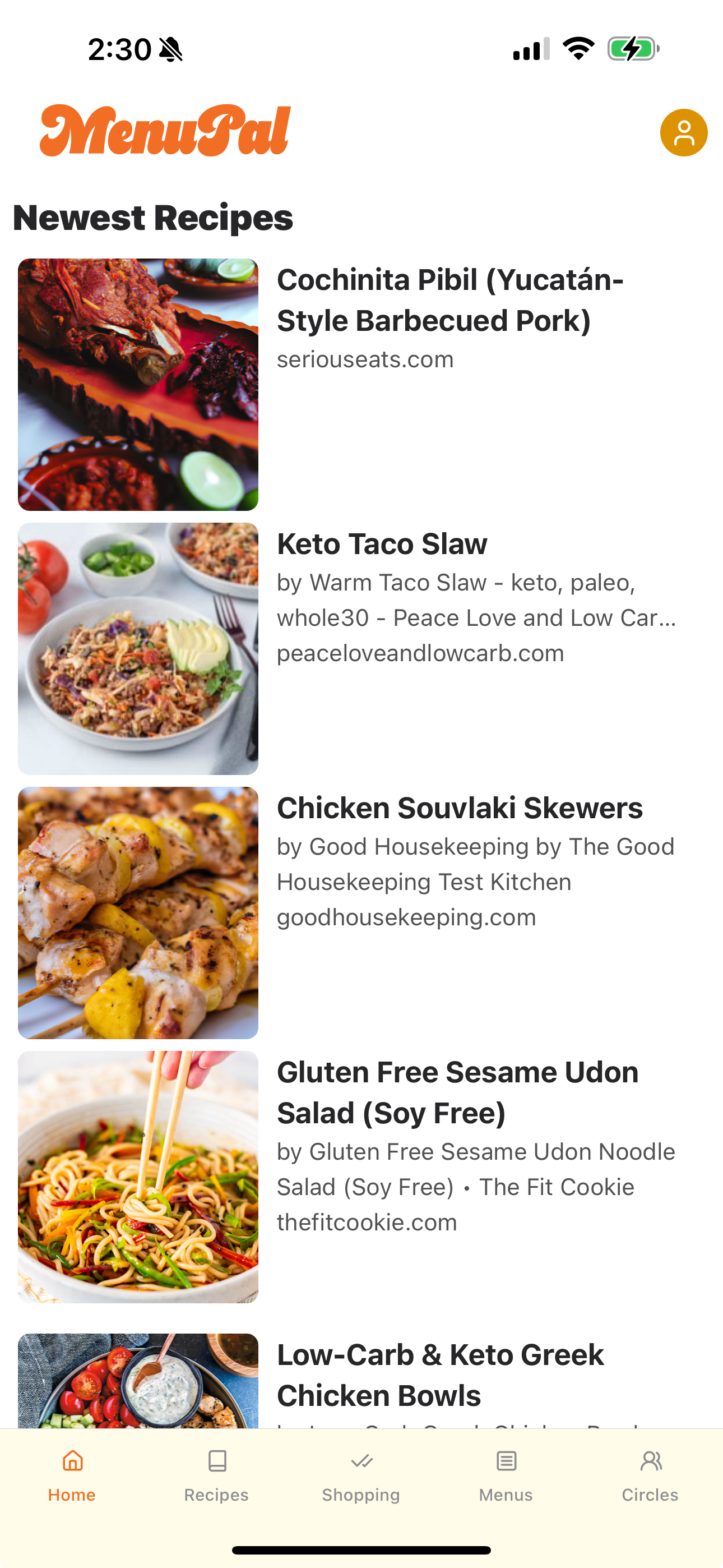Open Gluten Free Sesame Udon Salad recipe

coord(457,1092)
